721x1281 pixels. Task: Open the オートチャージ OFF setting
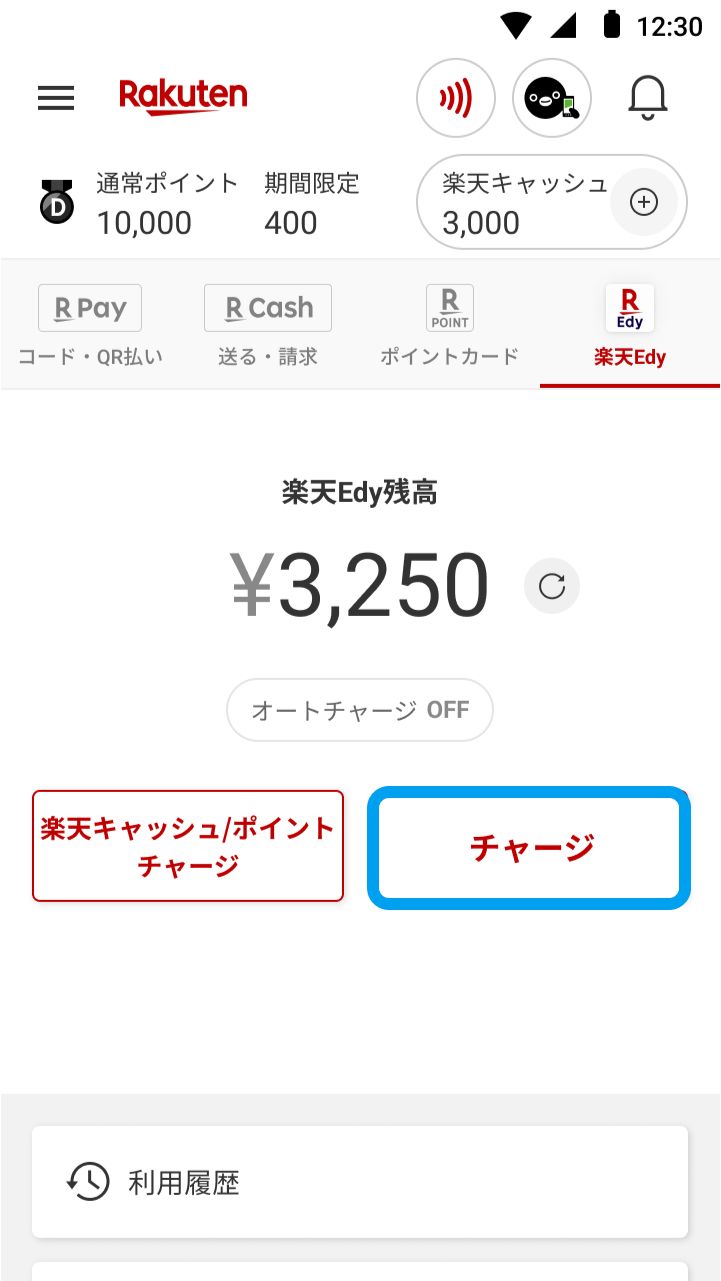point(360,710)
